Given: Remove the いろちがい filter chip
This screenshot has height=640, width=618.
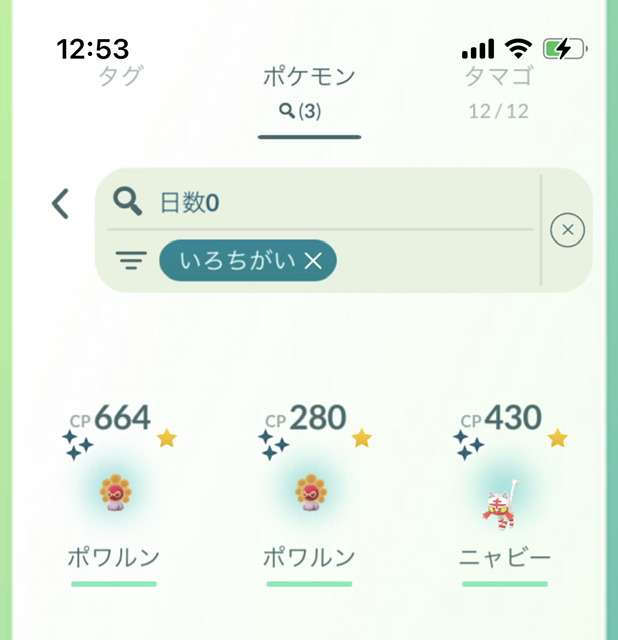Looking at the screenshot, I should [x=313, y=261].
